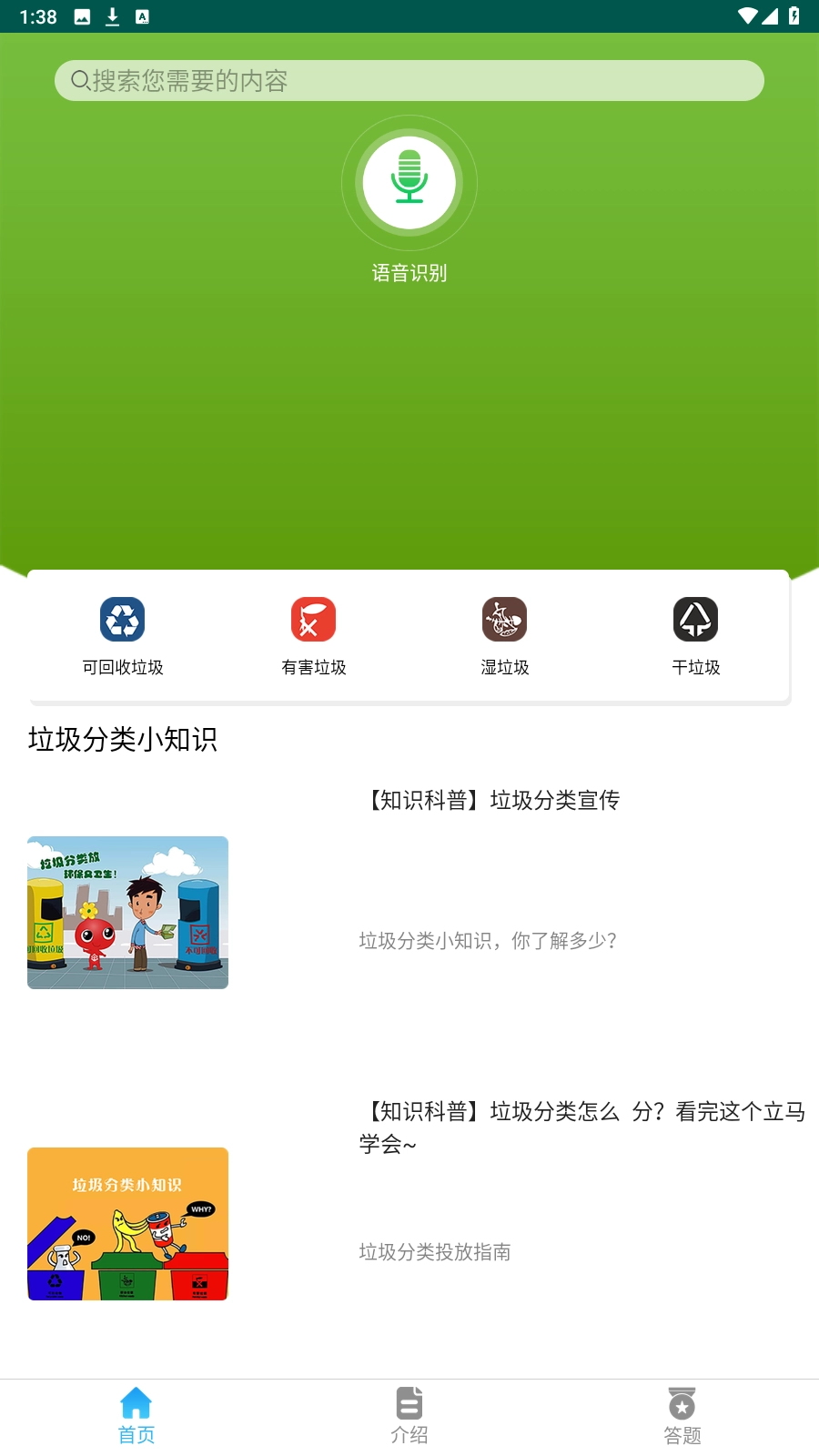Tap the 垃圾分类小知识 section heading
The image size is (819, 1456).
pyautogui.click(x=123, y=740)
